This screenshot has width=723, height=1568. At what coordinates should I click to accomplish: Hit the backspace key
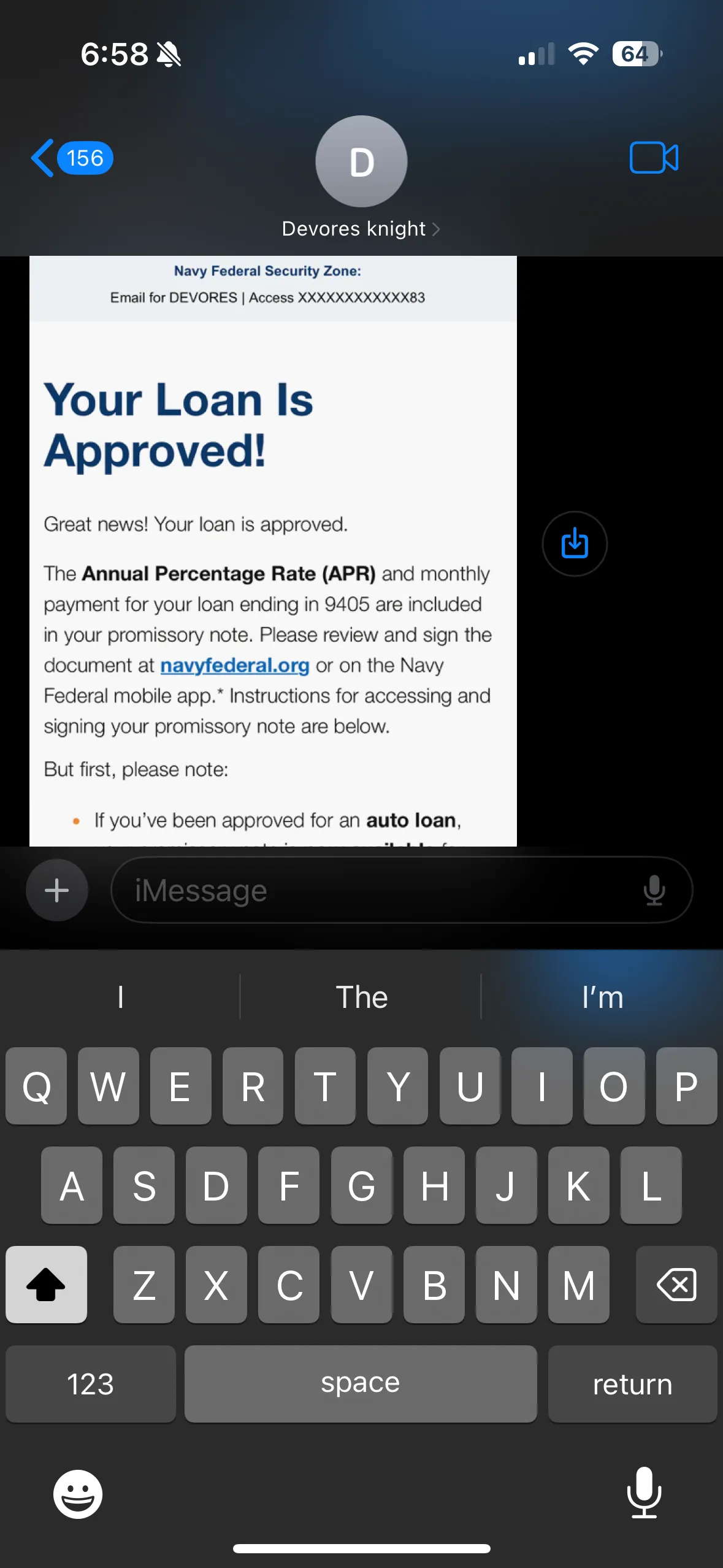pos(676,1285)
